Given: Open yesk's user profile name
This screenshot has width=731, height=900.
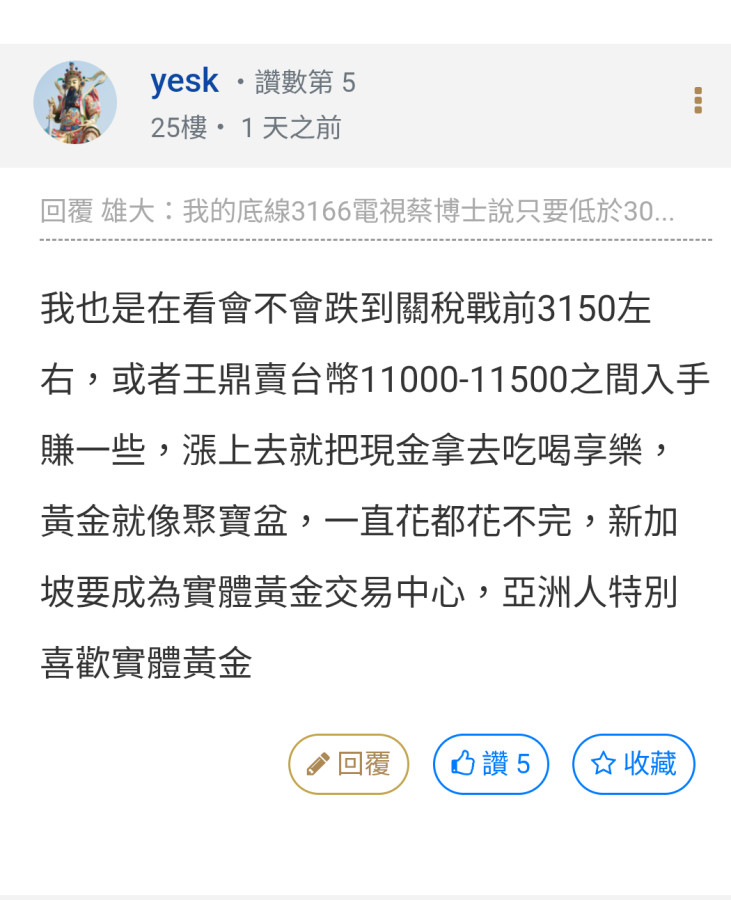Looking at the screenshot, I should [x=184, y=82].
